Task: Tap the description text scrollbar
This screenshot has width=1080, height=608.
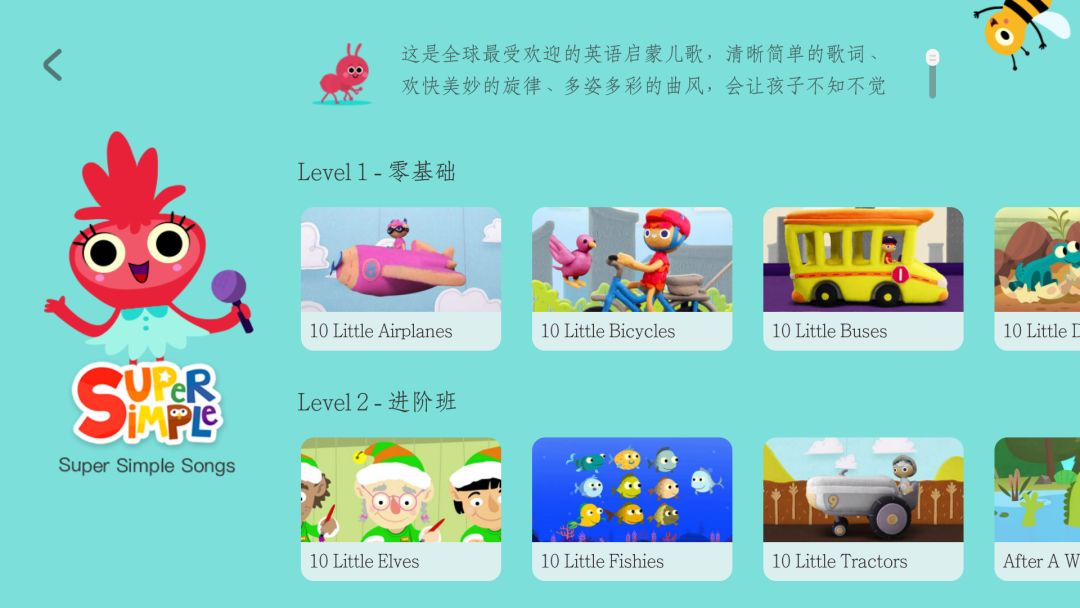Action: (x=932, y=73)
